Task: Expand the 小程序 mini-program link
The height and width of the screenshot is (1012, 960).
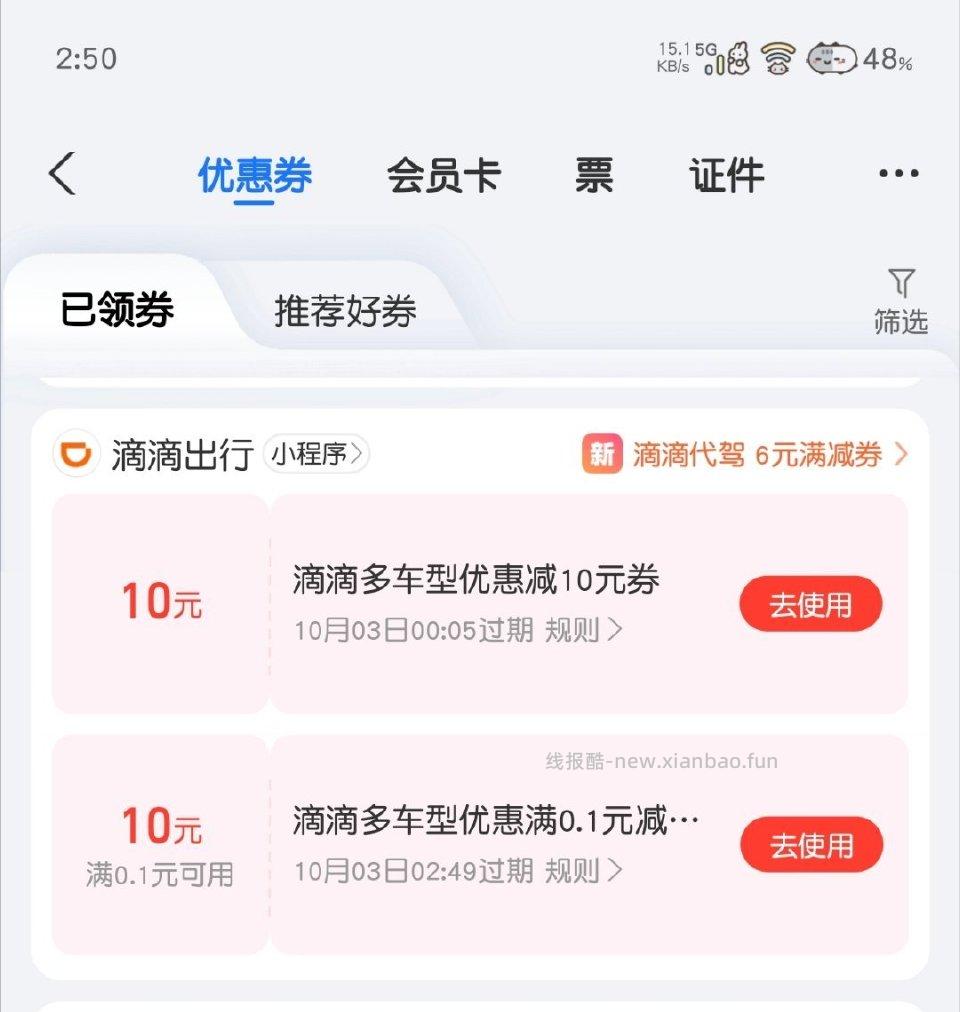Action: click(x=317, y=455)
